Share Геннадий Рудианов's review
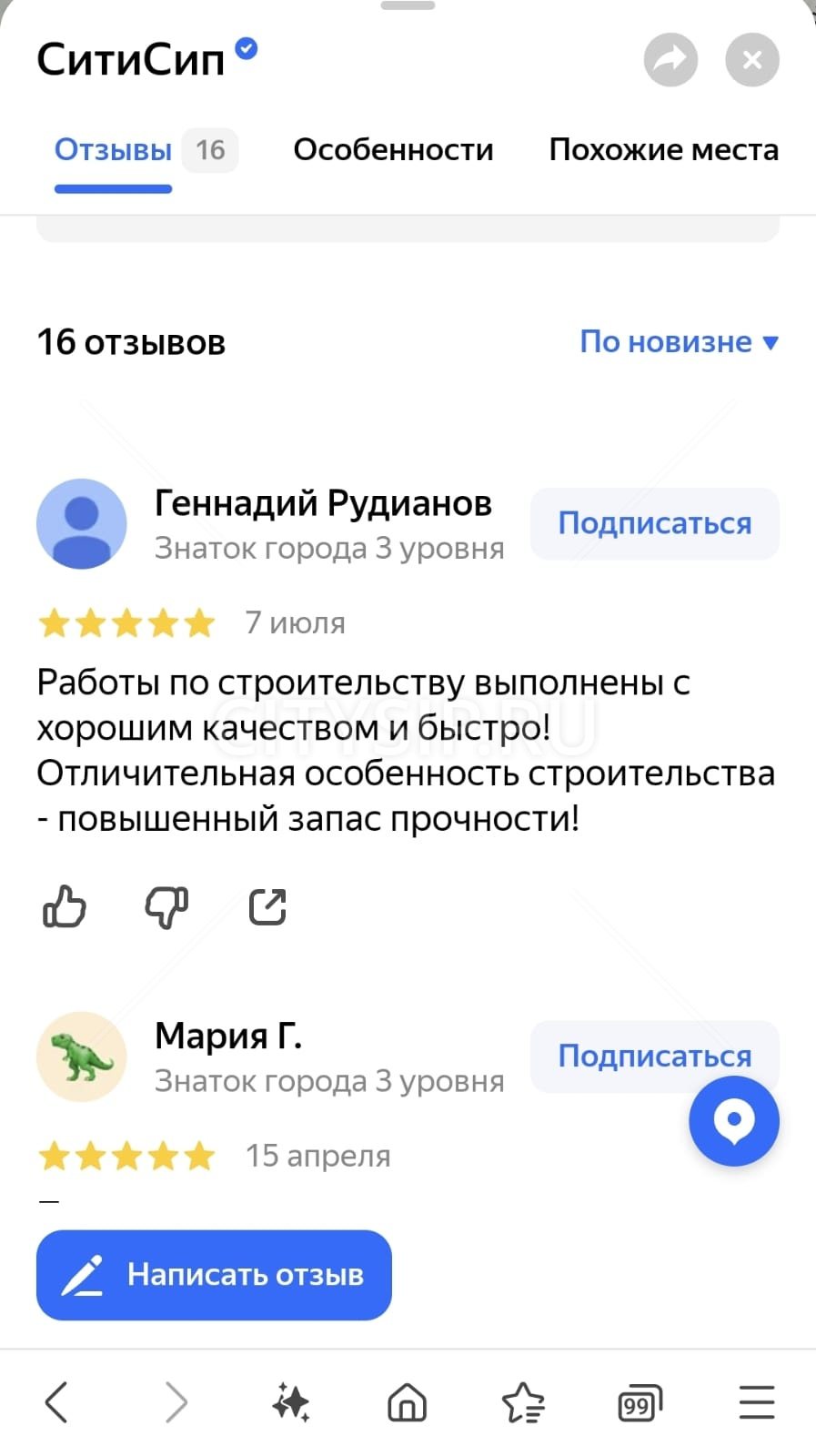The height and width of the screenshot is (1456, 816). (x=267, y=906)
